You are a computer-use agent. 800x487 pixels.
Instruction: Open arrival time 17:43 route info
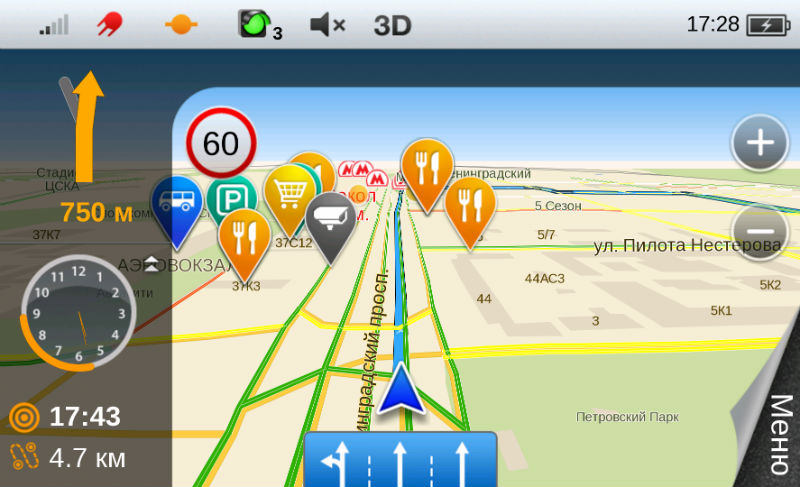(x=65, y=416)
